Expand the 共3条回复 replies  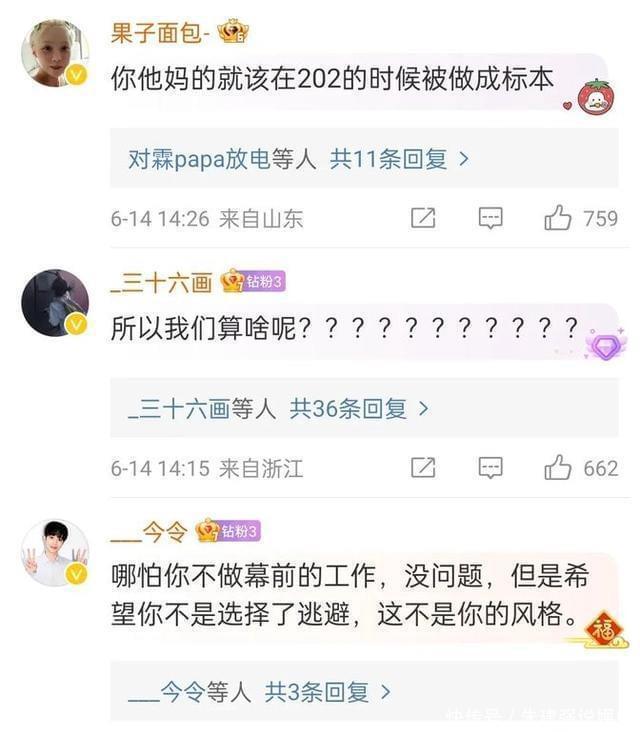pos(327,691)
